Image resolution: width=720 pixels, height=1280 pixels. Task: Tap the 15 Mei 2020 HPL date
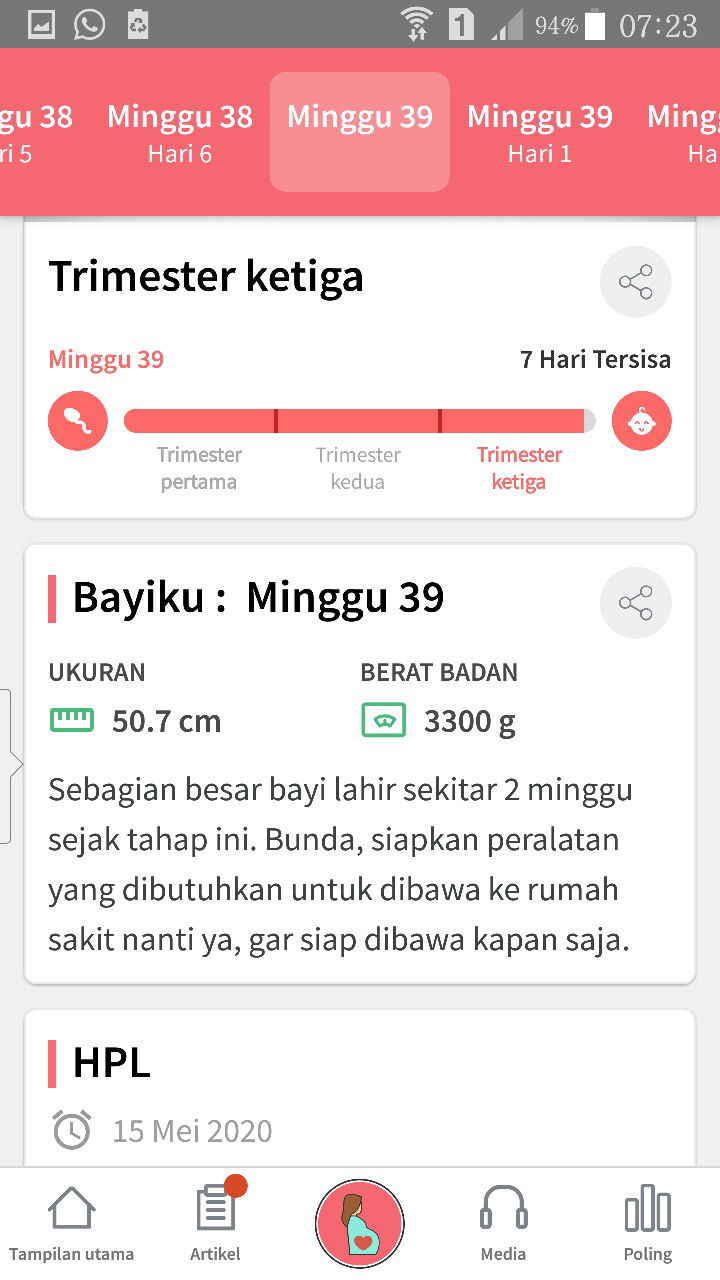click(x=190, y=1131)
